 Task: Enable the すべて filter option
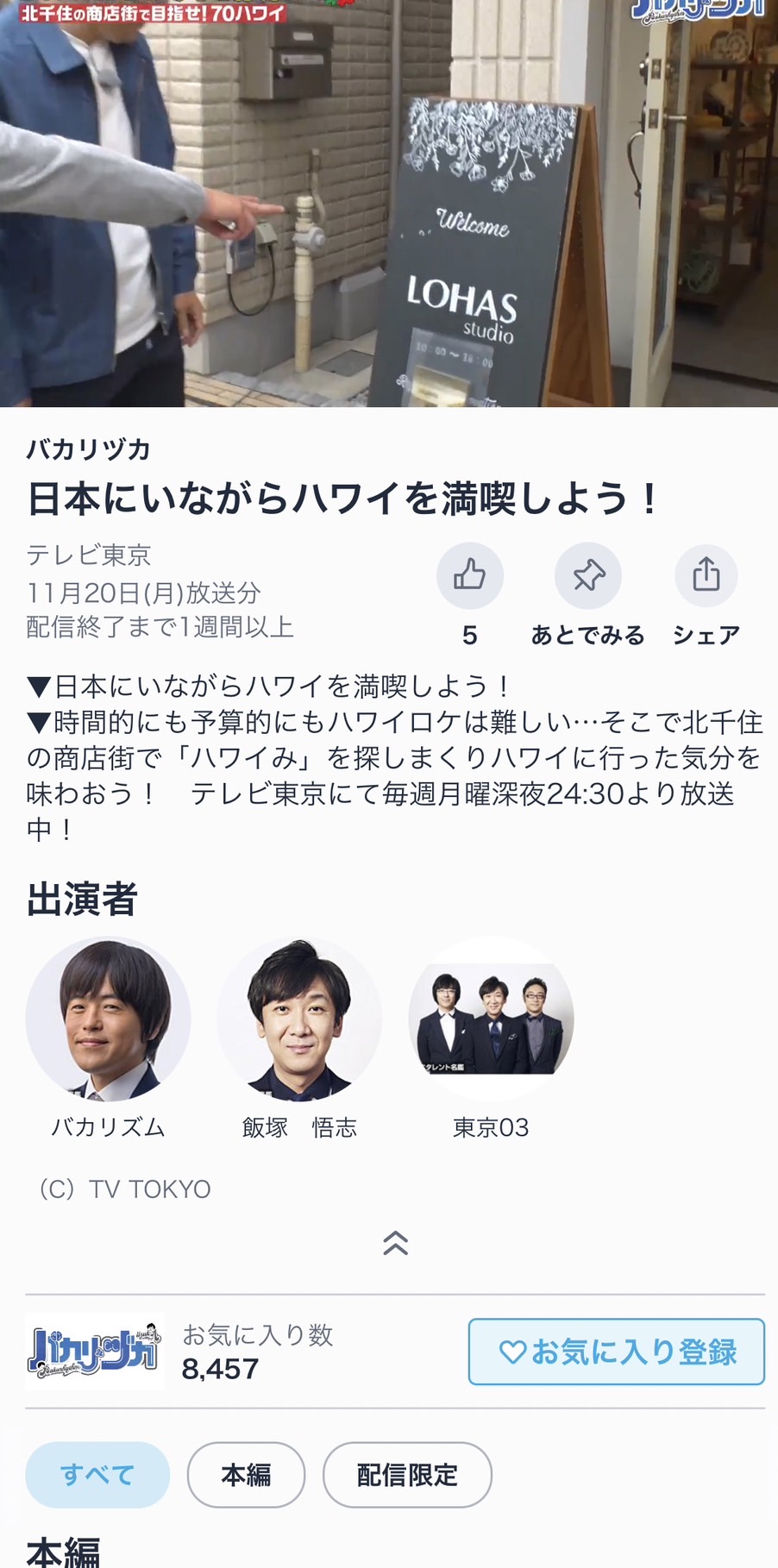(x=97, y=1475)
